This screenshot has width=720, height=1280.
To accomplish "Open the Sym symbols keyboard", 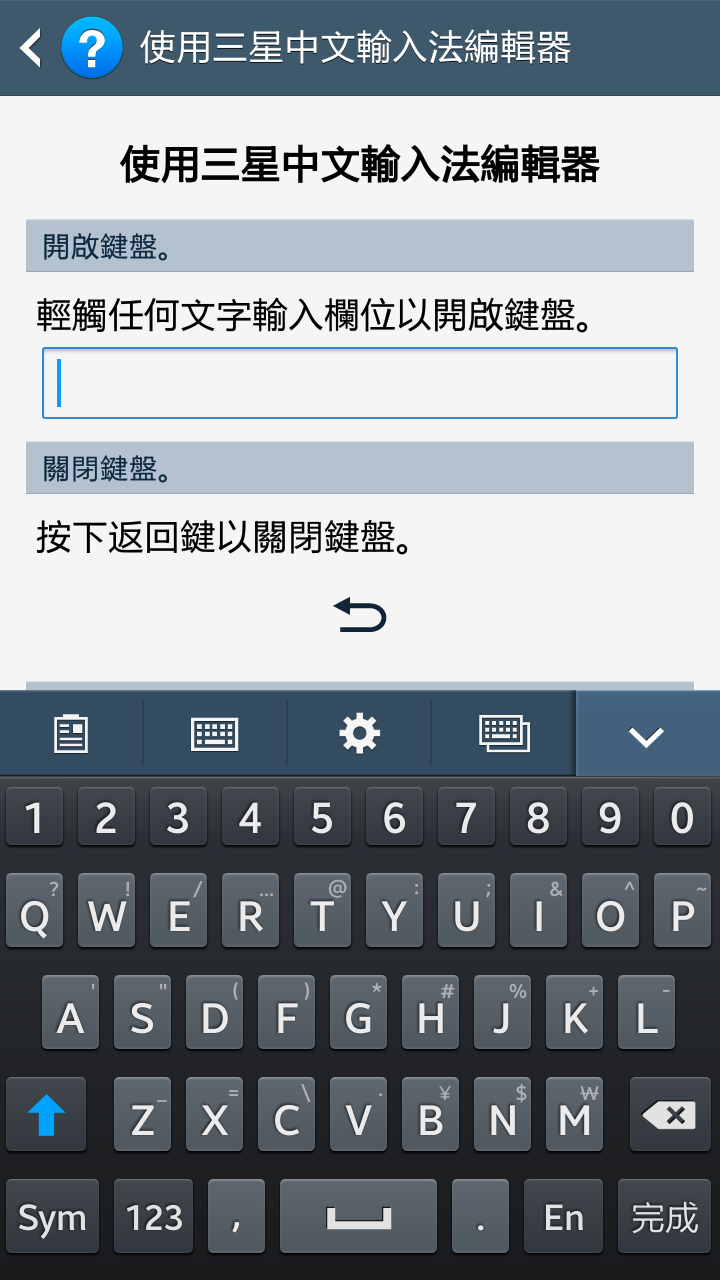I will pos(52,1217).
